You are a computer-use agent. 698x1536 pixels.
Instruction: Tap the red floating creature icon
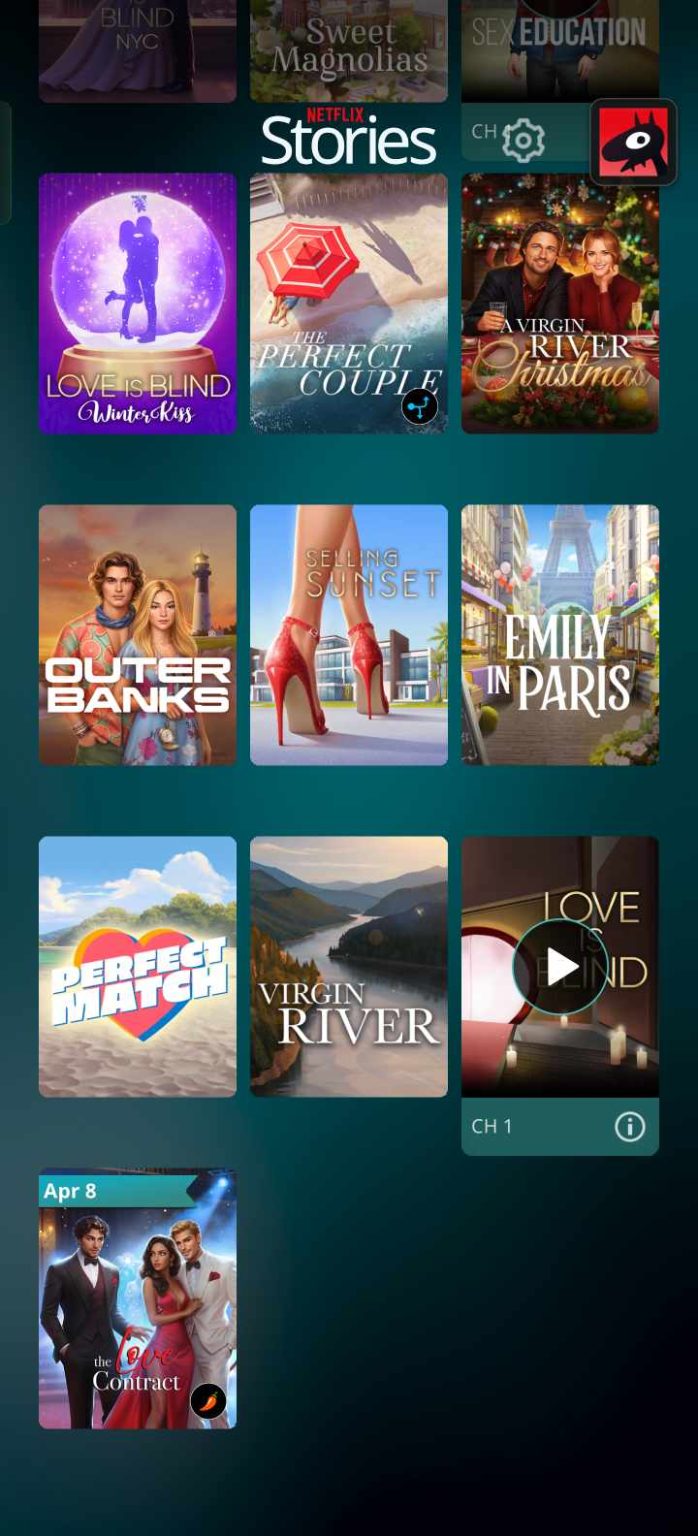point(633,142)
